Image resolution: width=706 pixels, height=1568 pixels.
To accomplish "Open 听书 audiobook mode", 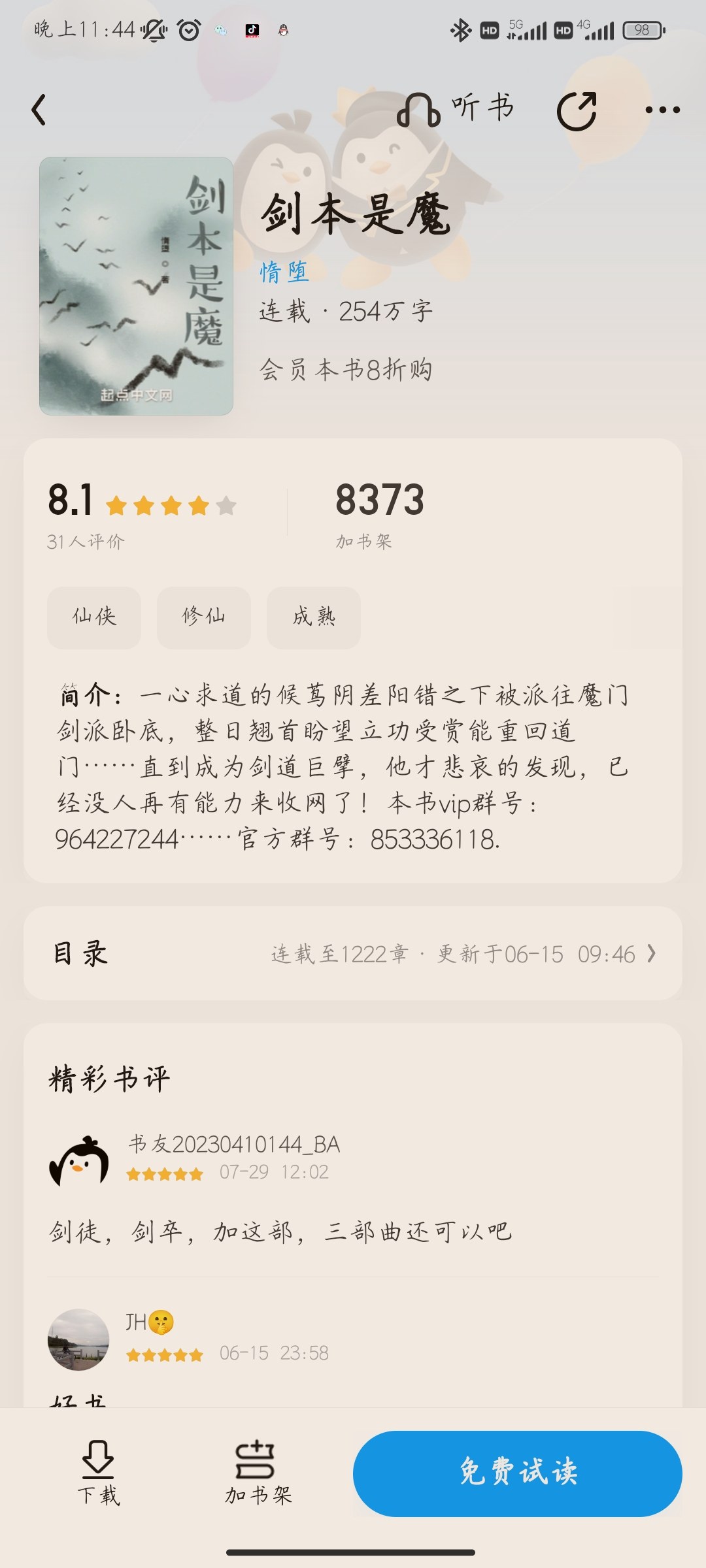I will click(x=456, y=108).
